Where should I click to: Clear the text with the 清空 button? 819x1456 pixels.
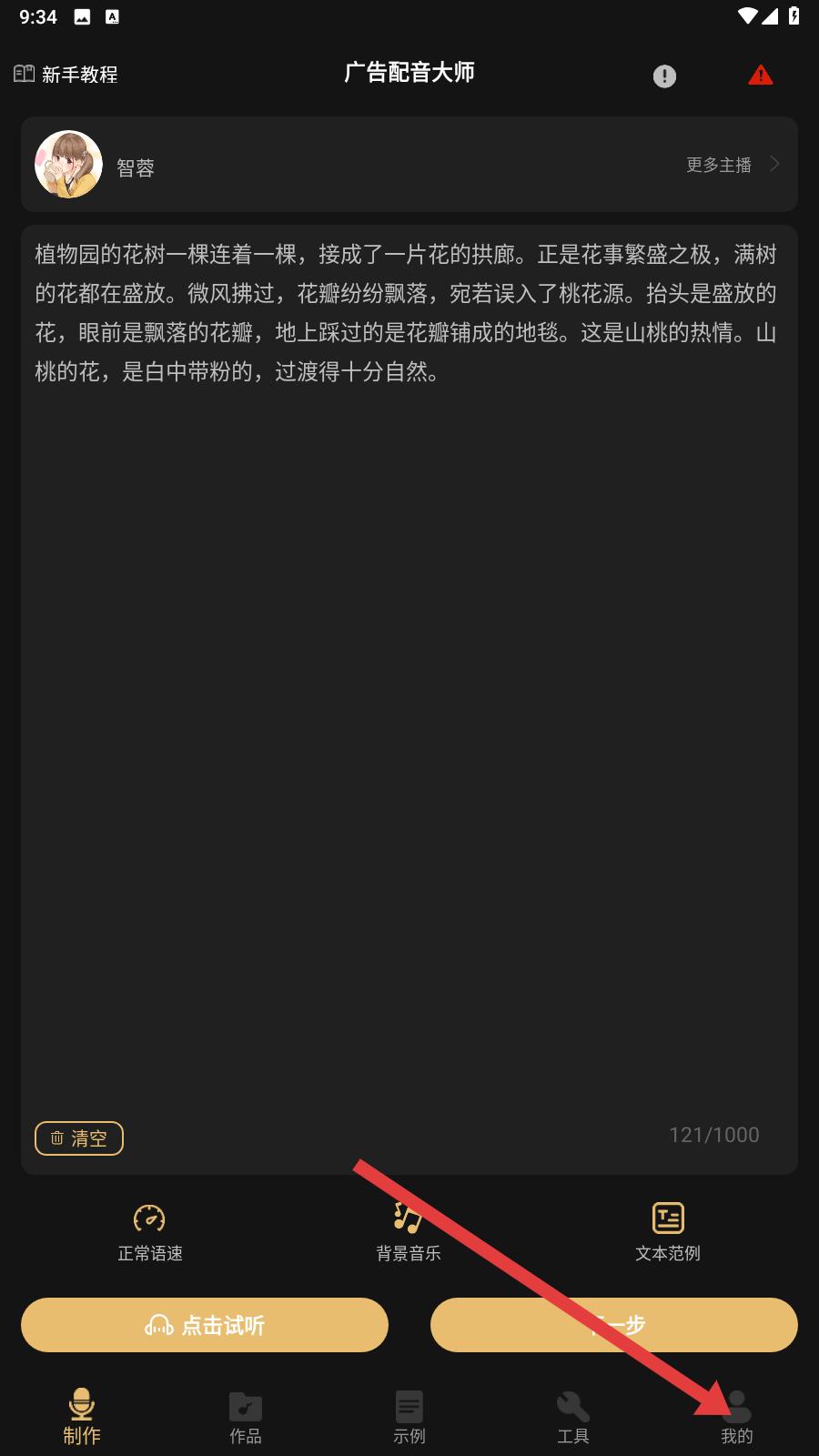79,1138
